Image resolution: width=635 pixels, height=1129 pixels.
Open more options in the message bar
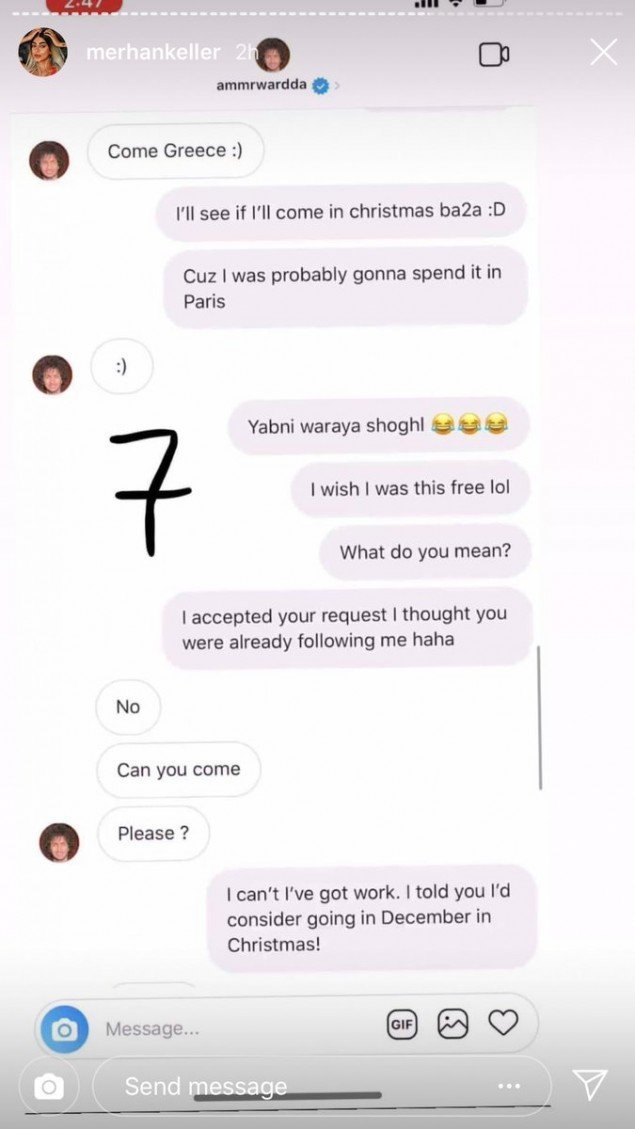pos(509,1086)
